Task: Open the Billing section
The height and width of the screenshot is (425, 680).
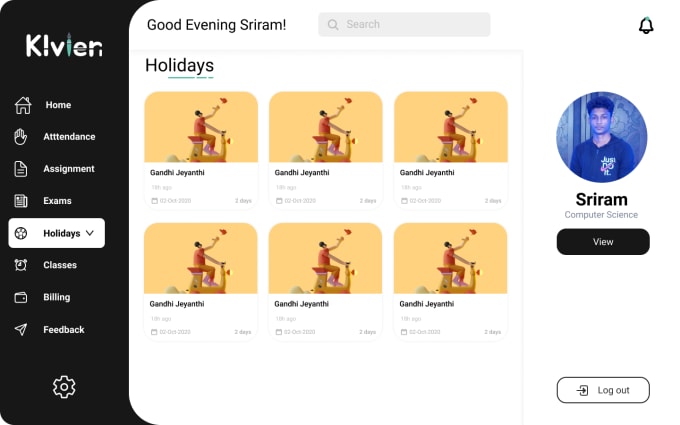Action: coord(56,297)
